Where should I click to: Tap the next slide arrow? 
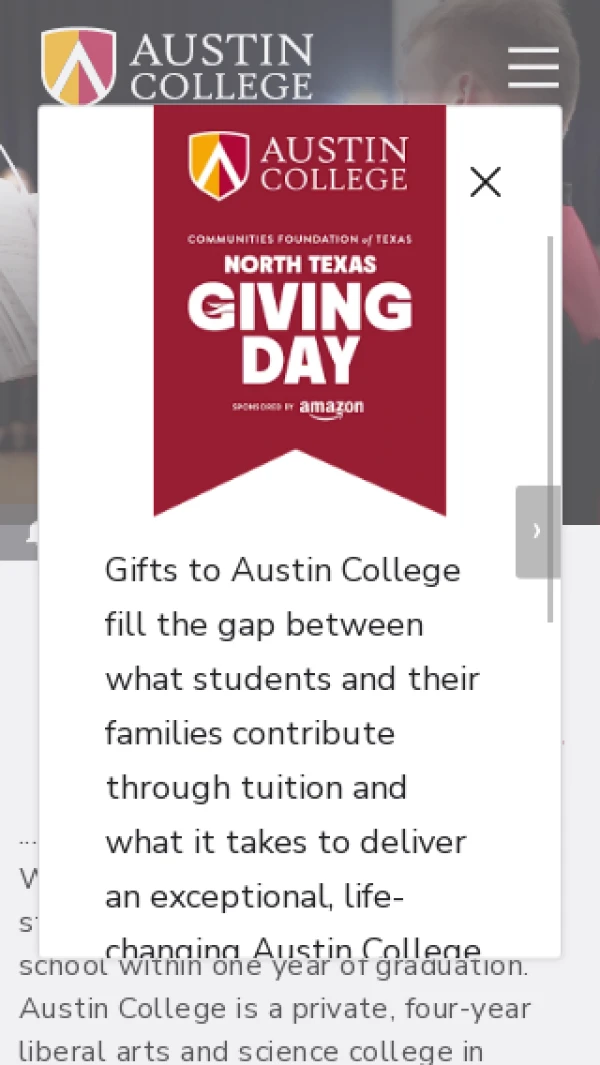click(537, 531)
